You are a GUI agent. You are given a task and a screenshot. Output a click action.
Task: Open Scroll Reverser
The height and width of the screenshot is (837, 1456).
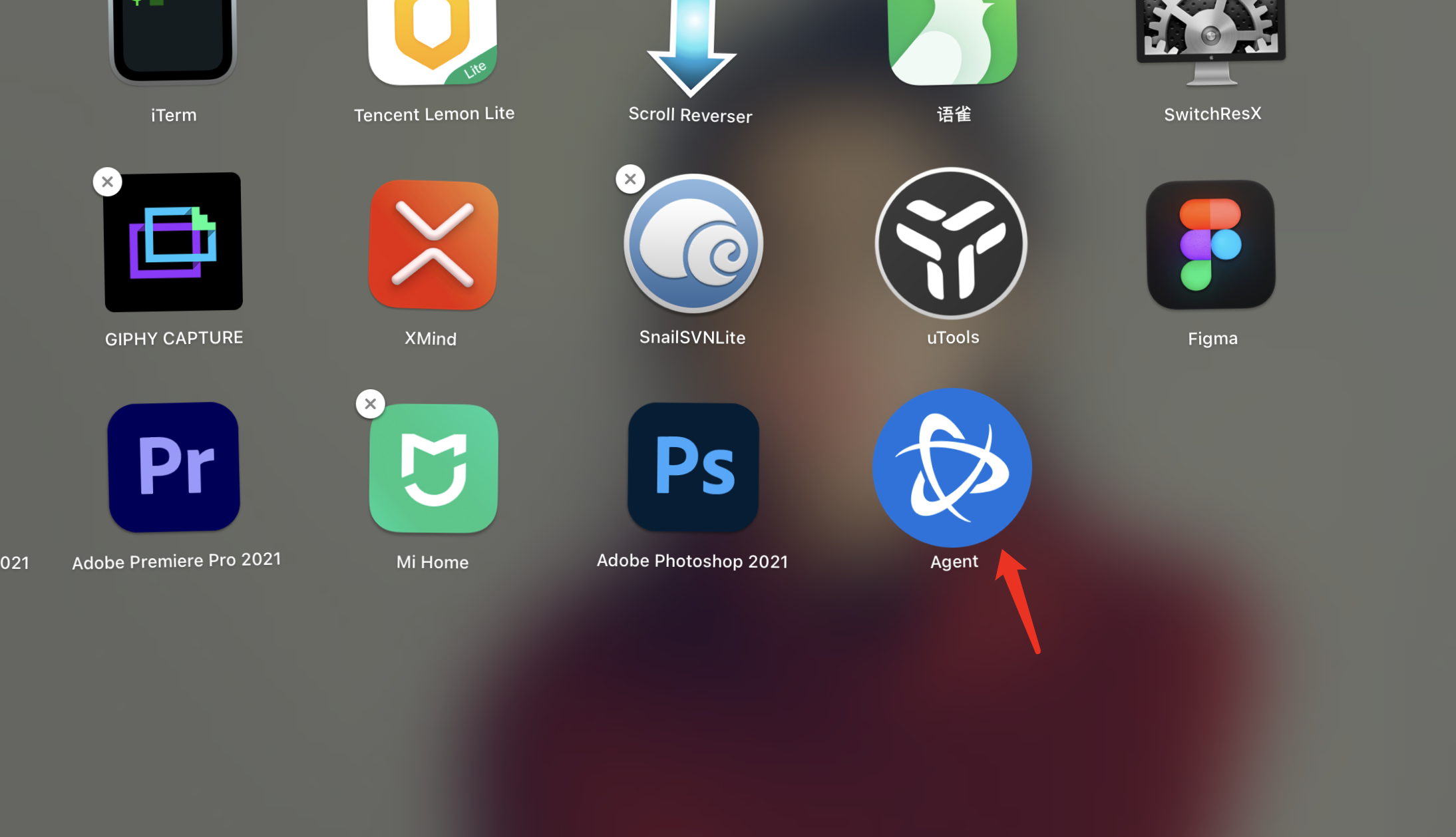691,47
